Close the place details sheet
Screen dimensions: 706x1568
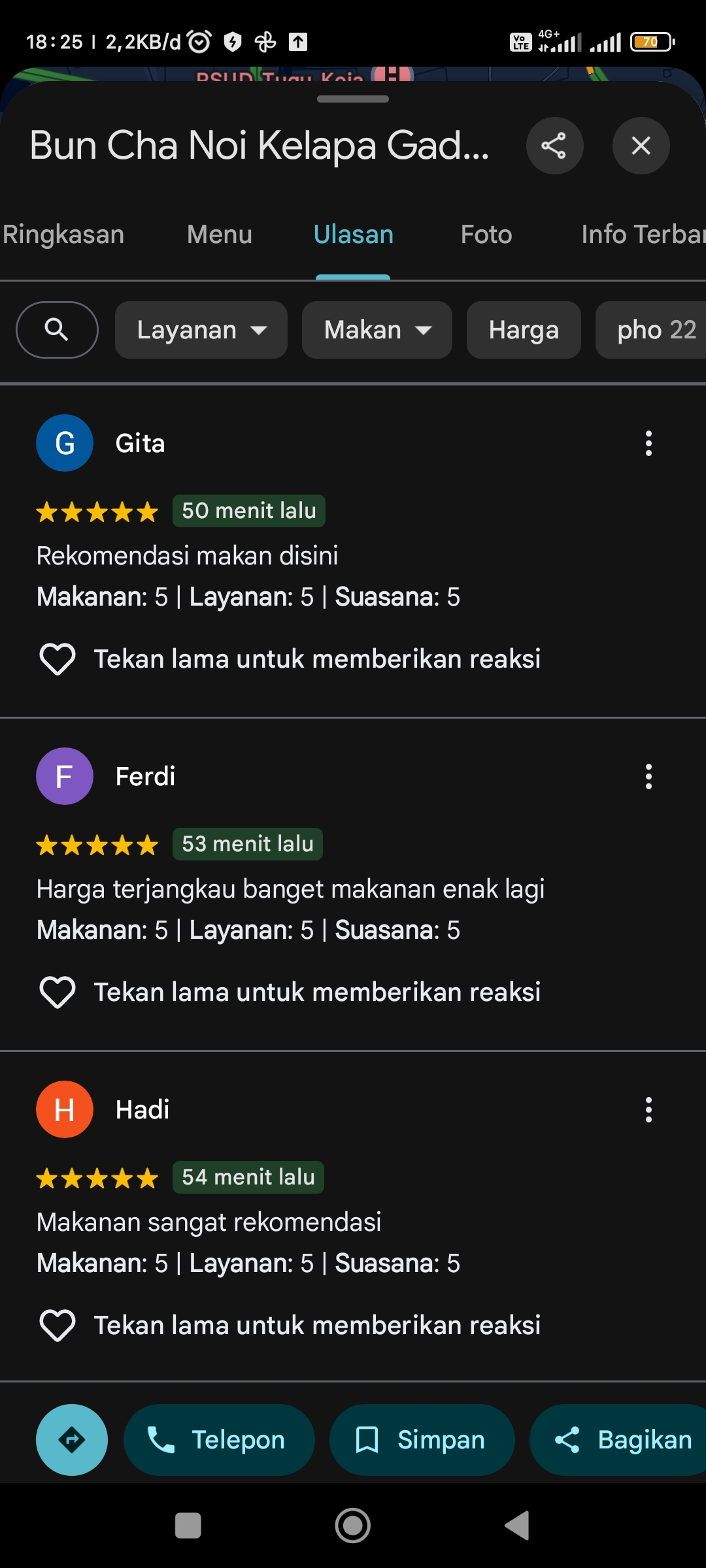(x=641, y=146)
